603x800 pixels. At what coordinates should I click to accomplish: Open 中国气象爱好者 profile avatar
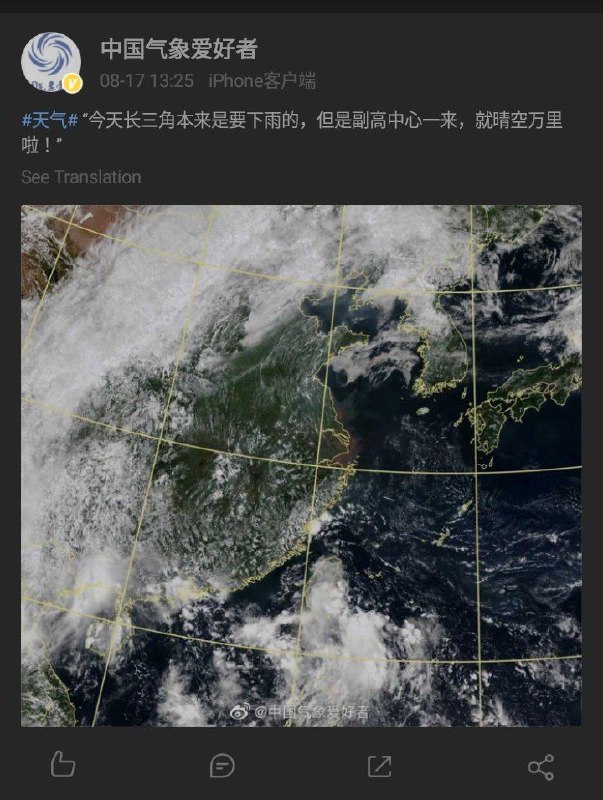[x=51, y=62]
